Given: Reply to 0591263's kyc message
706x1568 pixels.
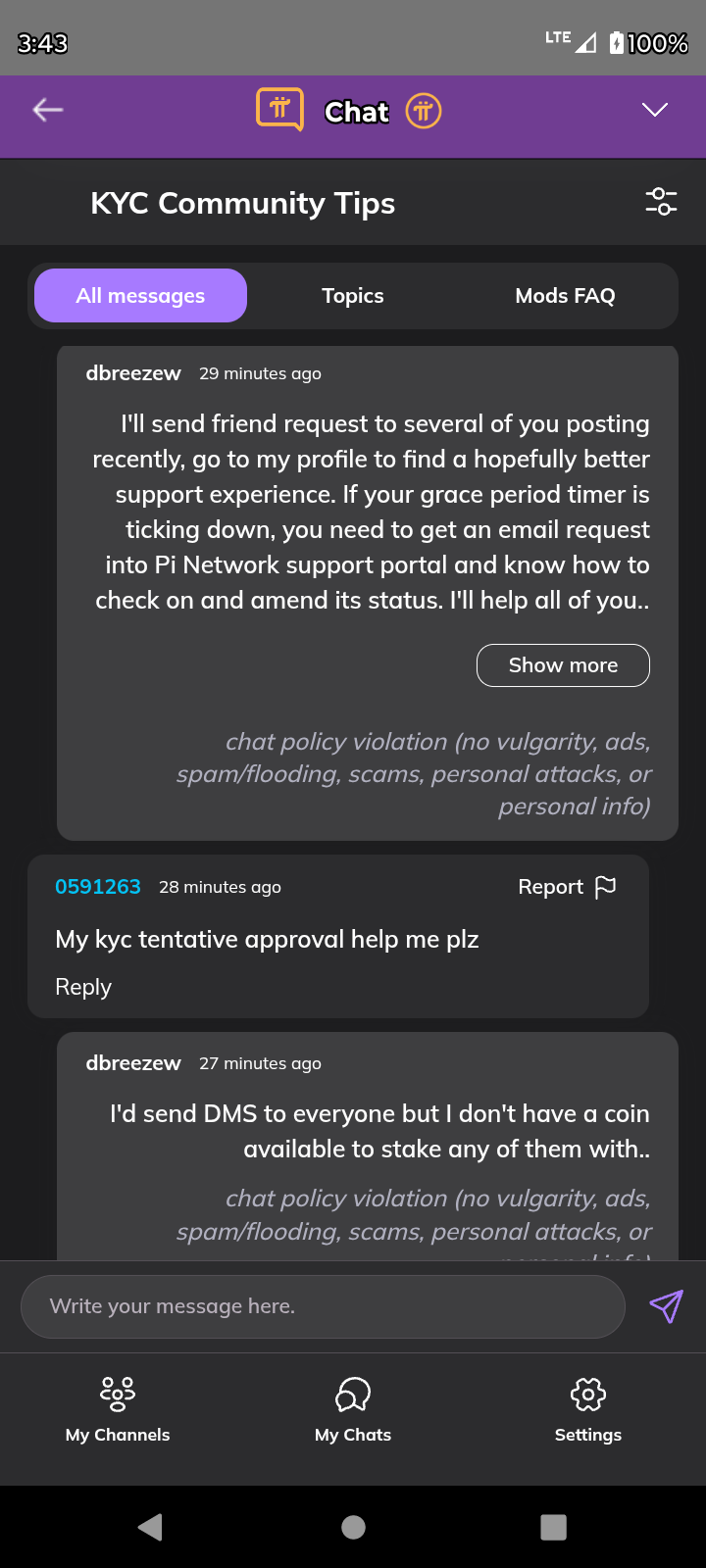Looking at the screenshot, I should point(83,987).
